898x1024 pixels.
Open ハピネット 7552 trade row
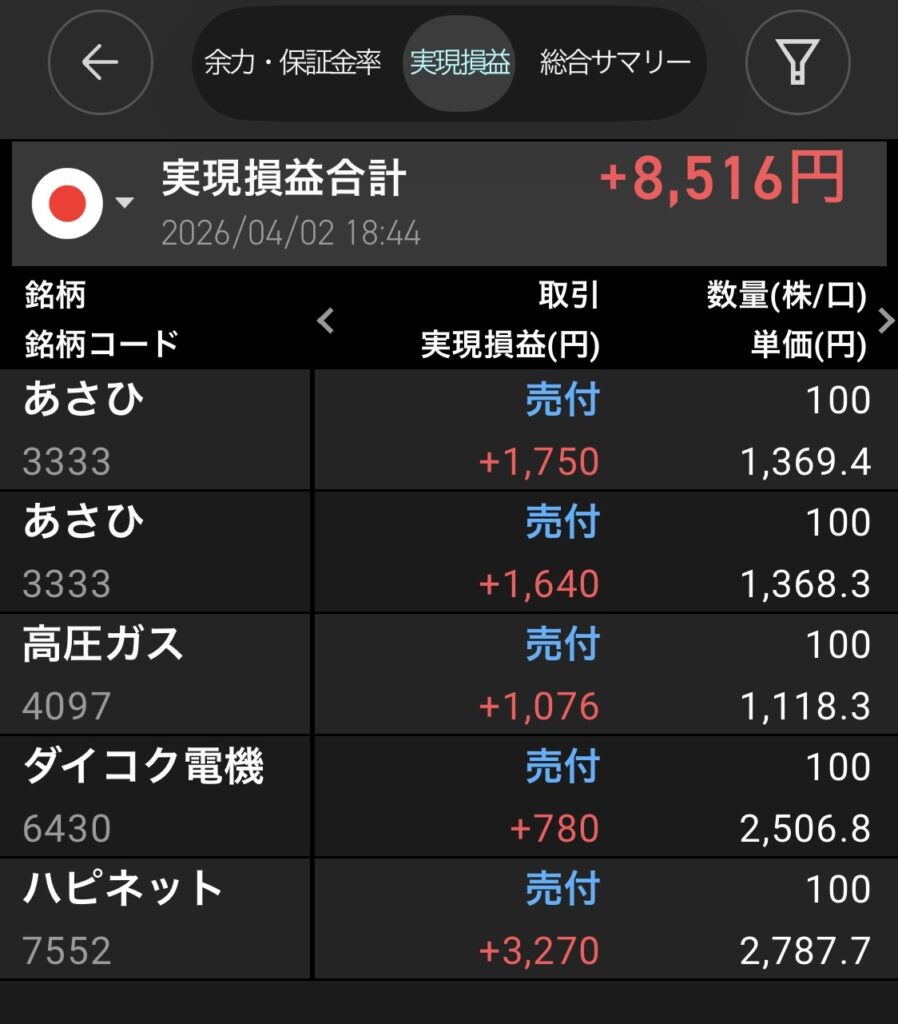[448, 919]
